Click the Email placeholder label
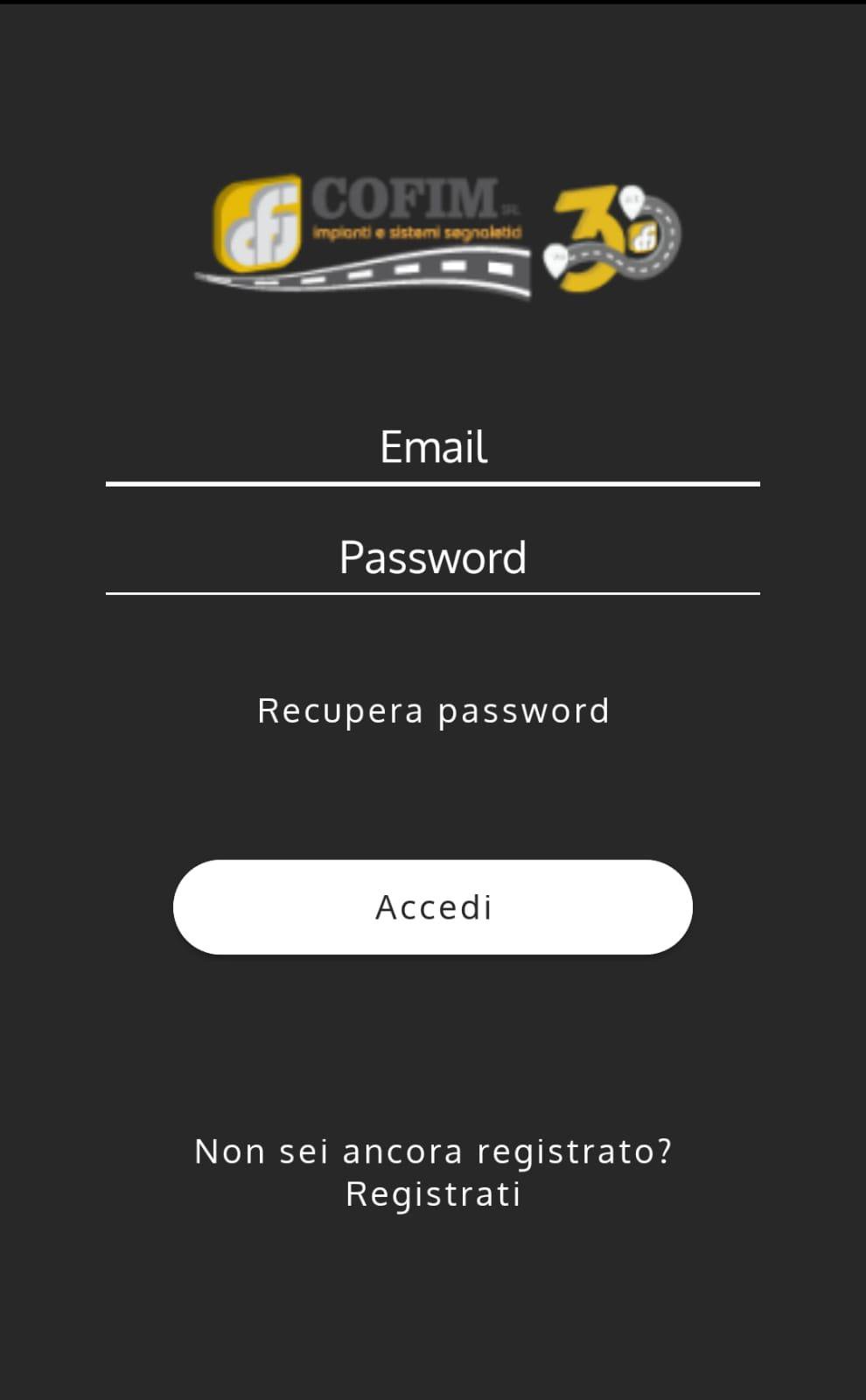The image size is (866, 1400). (x=432, y=448)
